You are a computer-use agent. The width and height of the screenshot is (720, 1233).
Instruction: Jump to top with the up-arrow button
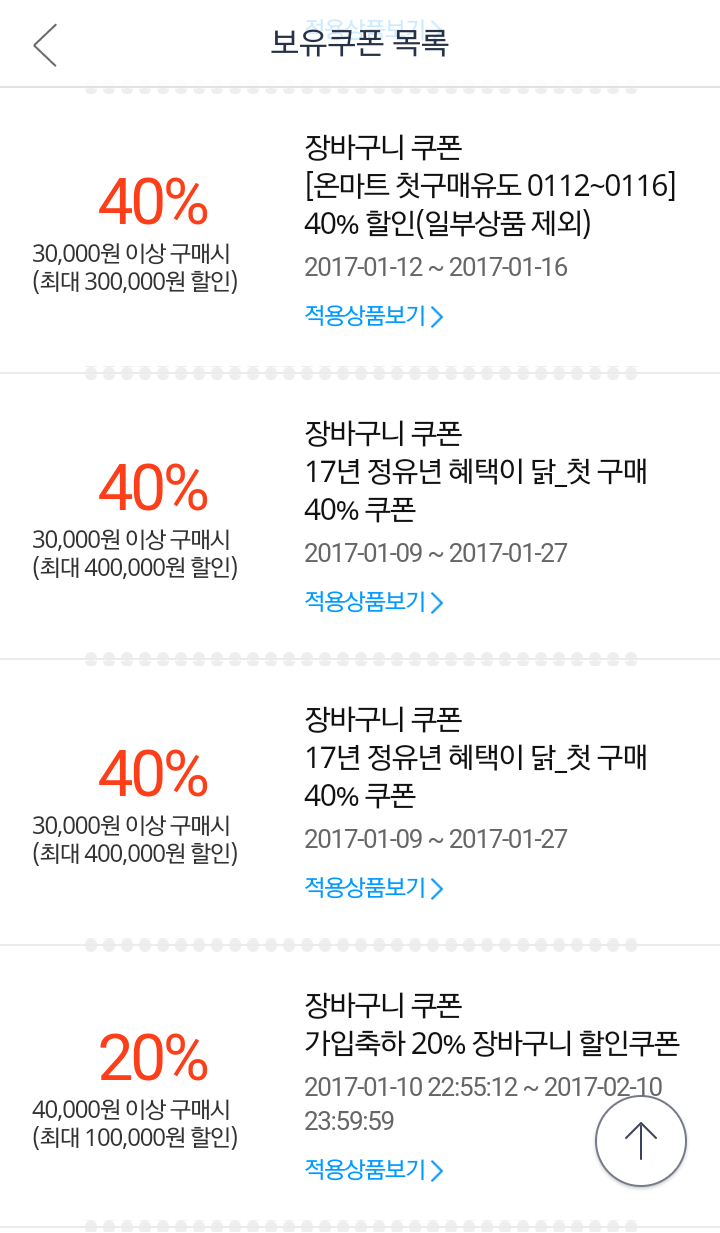pyautogui.click(x=640, y=1140)
